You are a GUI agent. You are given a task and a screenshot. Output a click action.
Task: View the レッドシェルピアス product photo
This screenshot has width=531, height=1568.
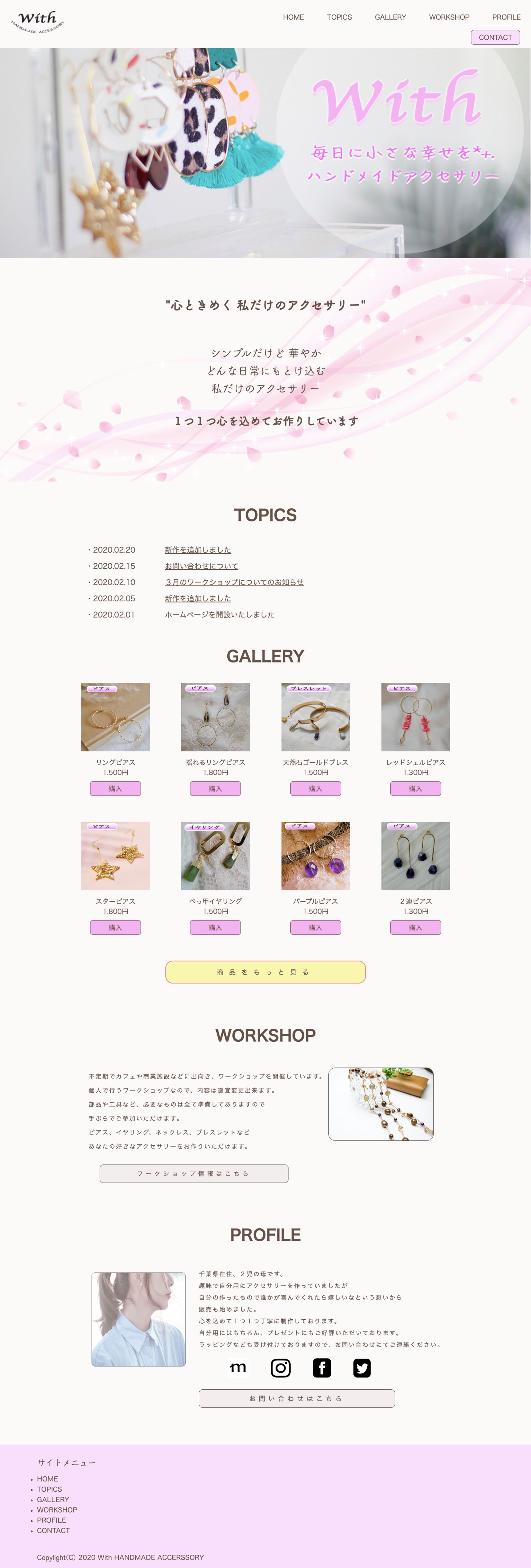click(415, 717)
